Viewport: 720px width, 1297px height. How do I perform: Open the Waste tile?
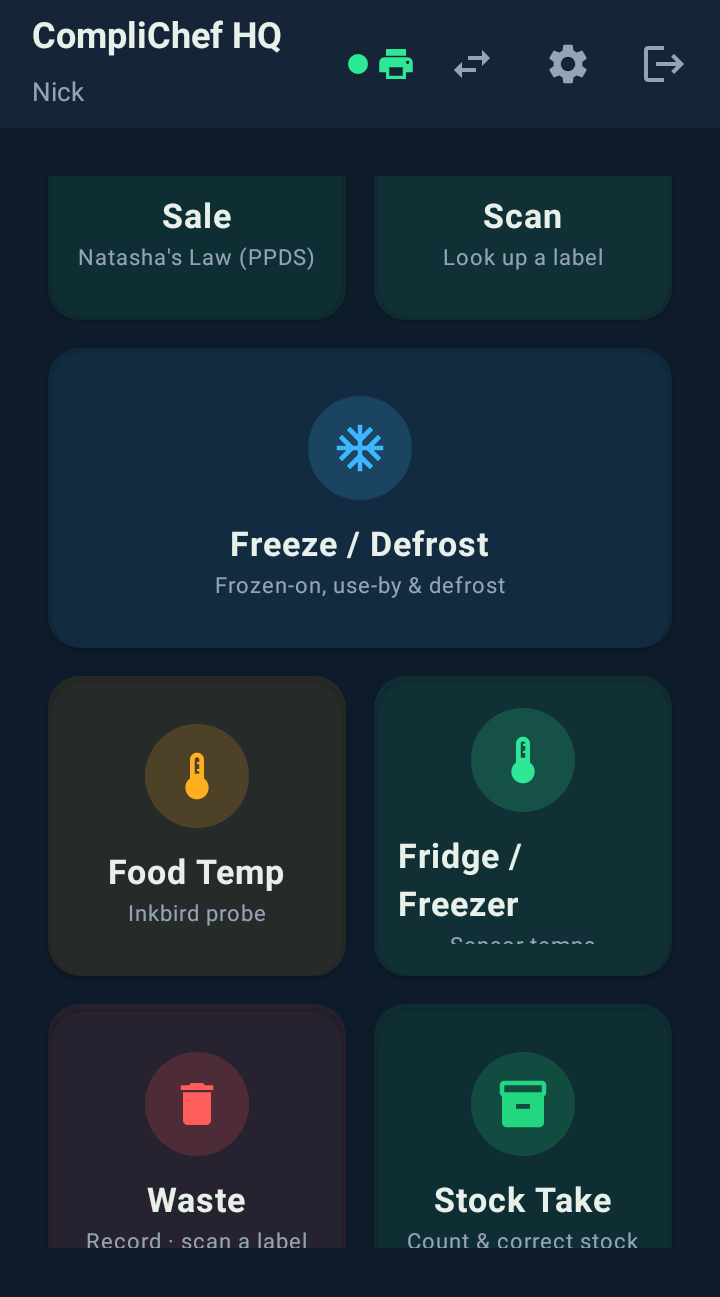[x=197, y=1126]
